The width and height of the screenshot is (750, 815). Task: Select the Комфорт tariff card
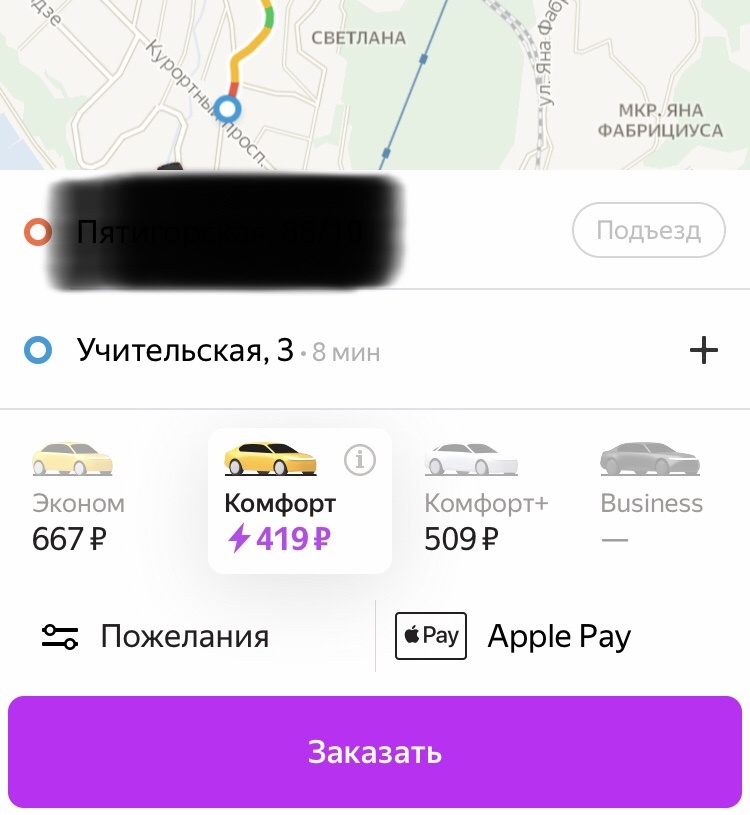click(299, 500)
